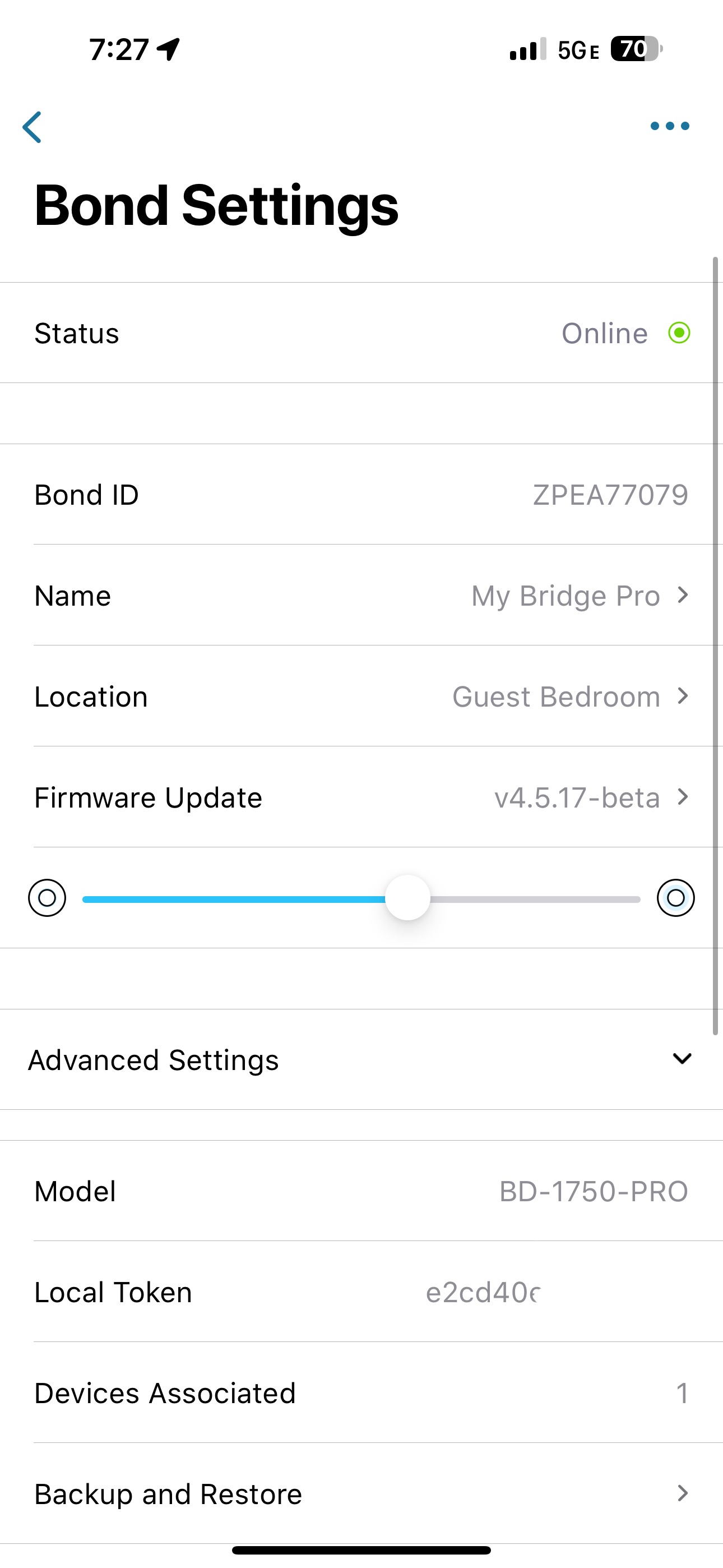Open the three-dot overflow menu
Screen dimensions: 723x1568
click(x=669, y=126)
